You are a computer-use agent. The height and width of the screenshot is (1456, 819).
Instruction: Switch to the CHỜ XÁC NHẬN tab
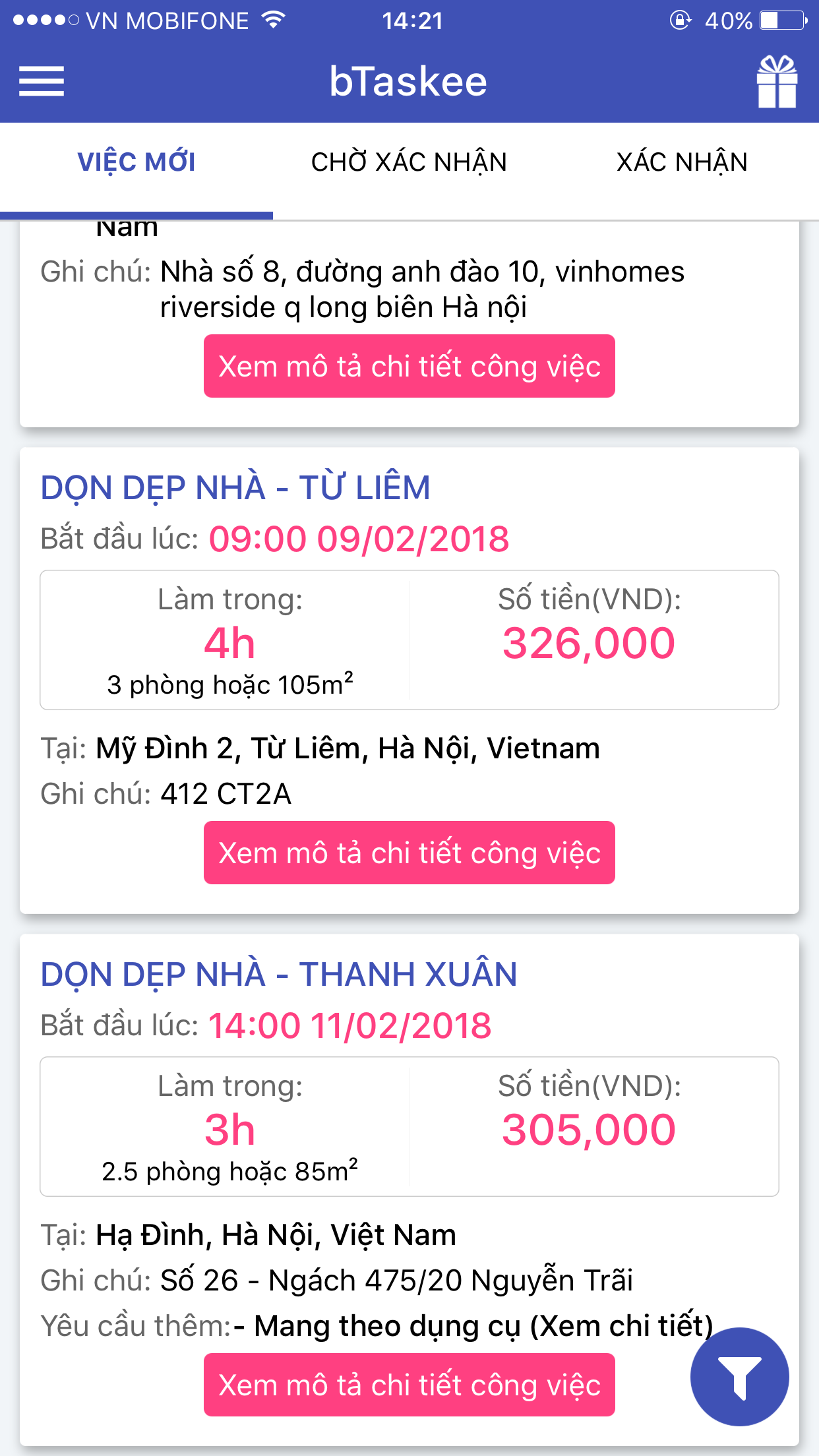coord(409,162)
